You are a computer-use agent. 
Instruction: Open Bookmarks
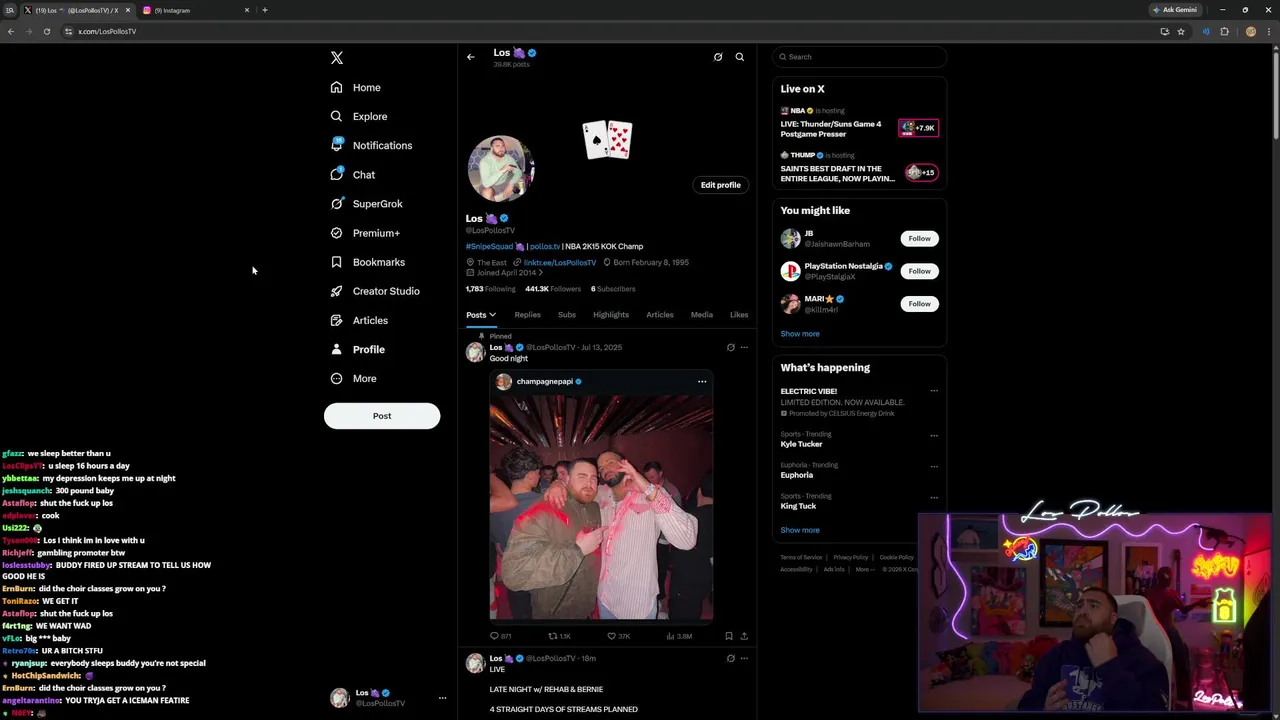click(x=378, y=262)
